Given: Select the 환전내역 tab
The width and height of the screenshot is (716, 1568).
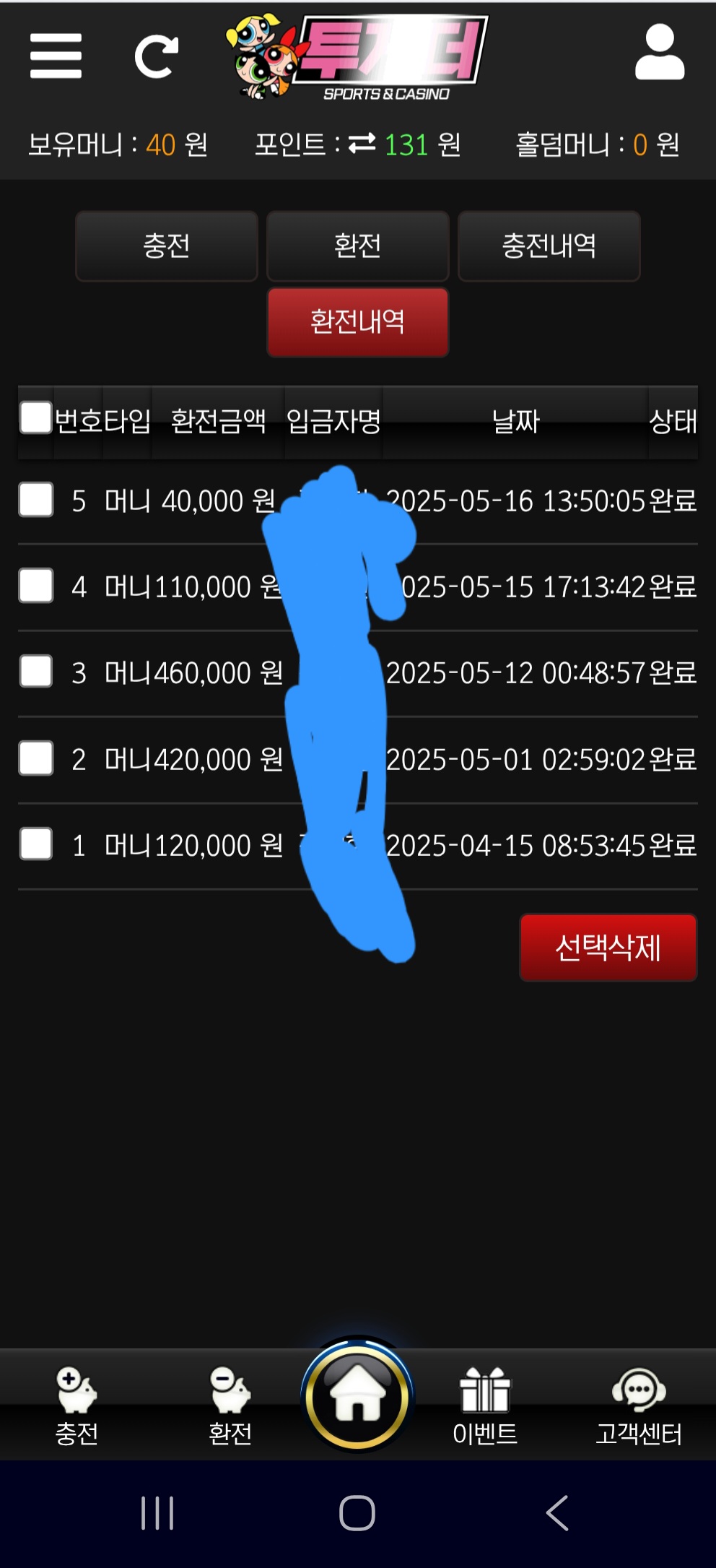Looking at the screenshot, I should [x=357, y=322].
